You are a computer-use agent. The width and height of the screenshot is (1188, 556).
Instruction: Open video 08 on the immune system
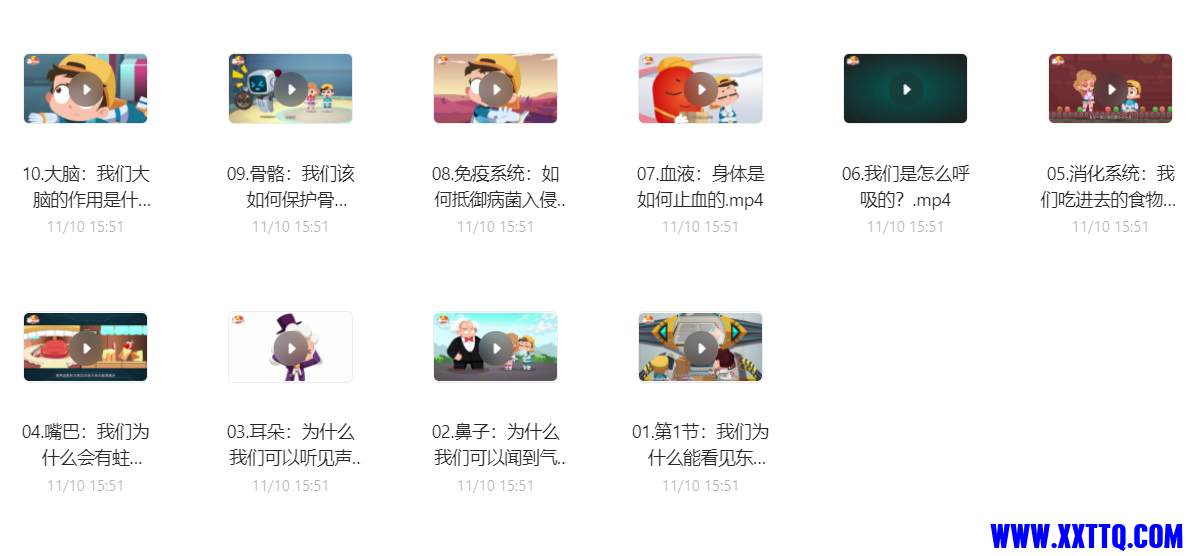pos(496,89)
